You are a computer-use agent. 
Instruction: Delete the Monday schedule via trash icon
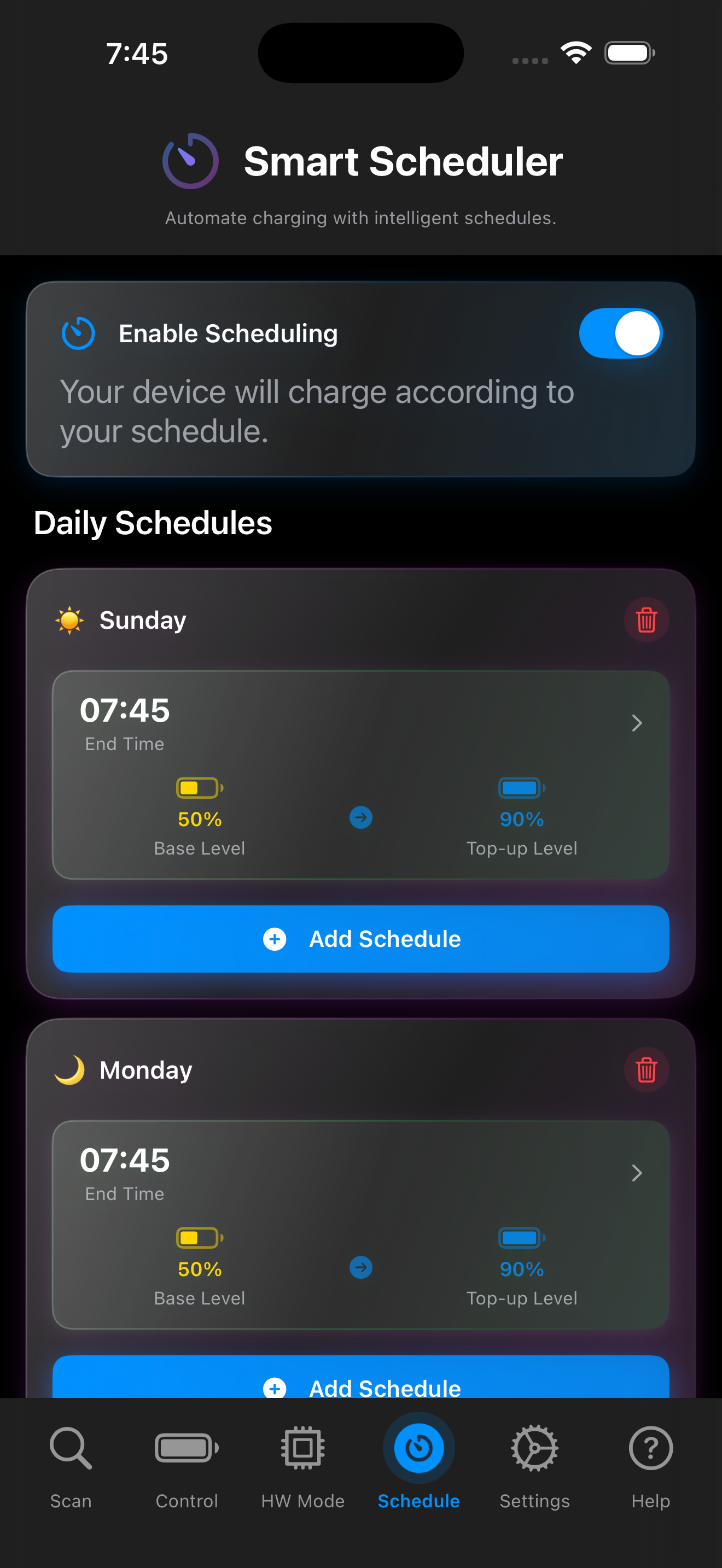point(647,1069)
